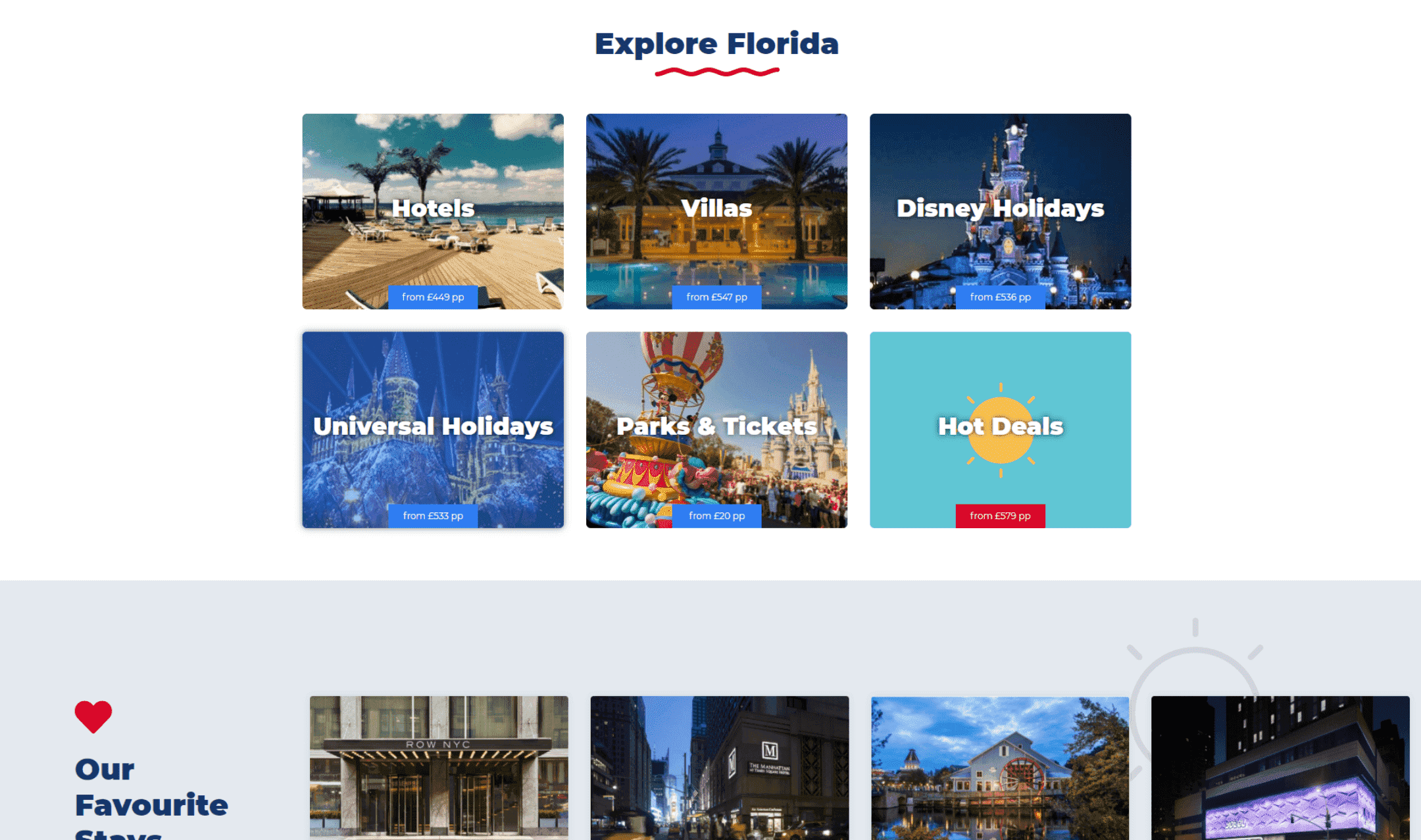Screen dimensions: 1421x840
Task: Open the hotel with purple illuminated sign
Action: click(x=1280, y=767)
